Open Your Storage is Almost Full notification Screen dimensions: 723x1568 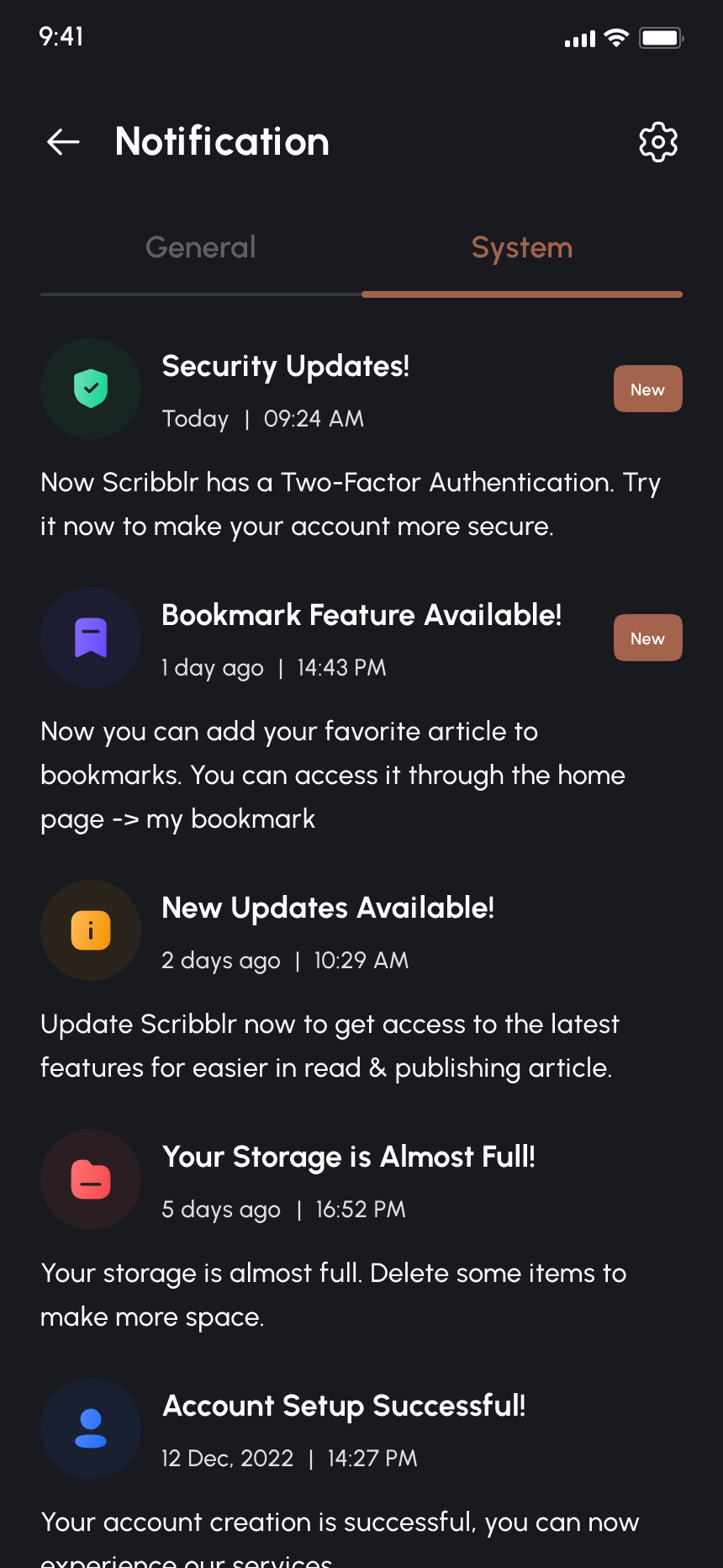point(348,1158)
